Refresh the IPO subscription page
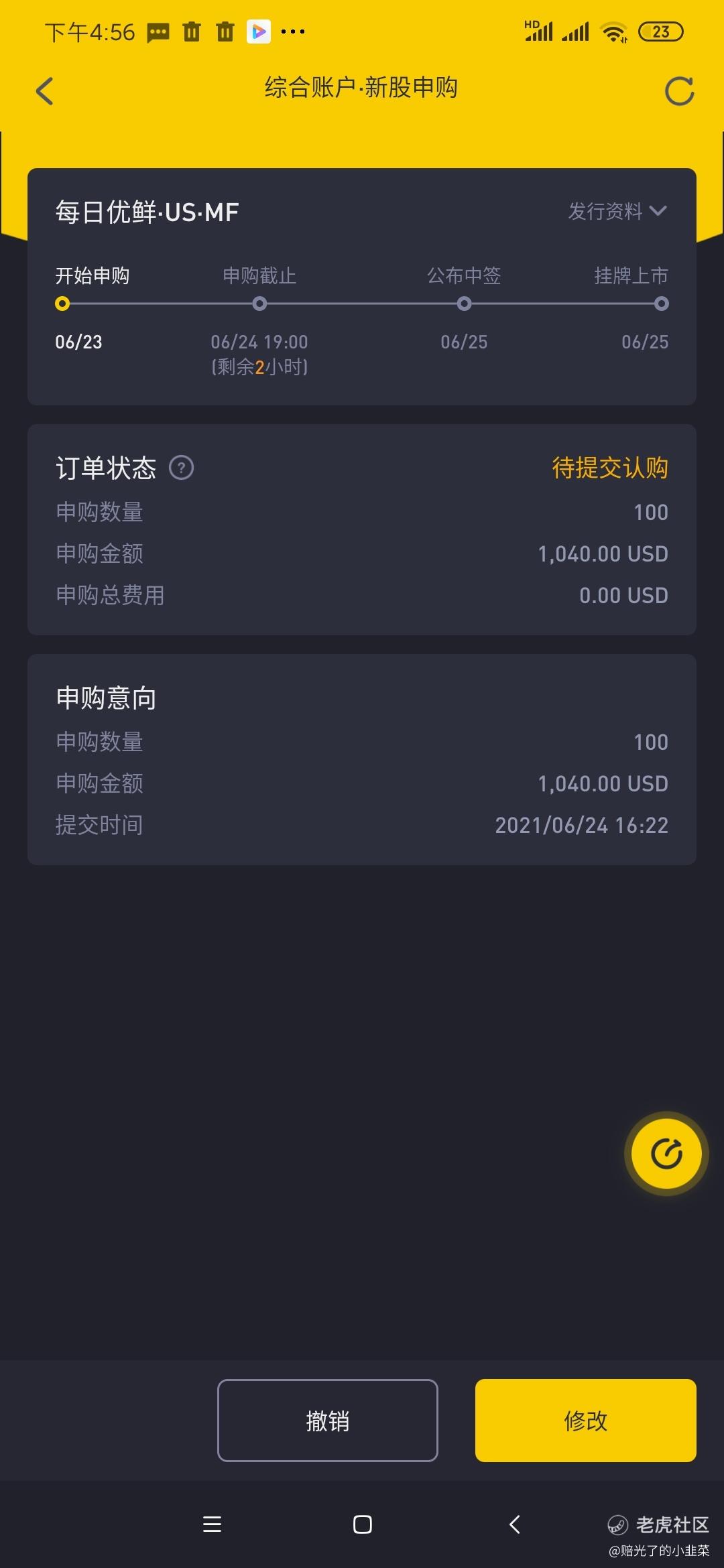 tap(679, 91)
